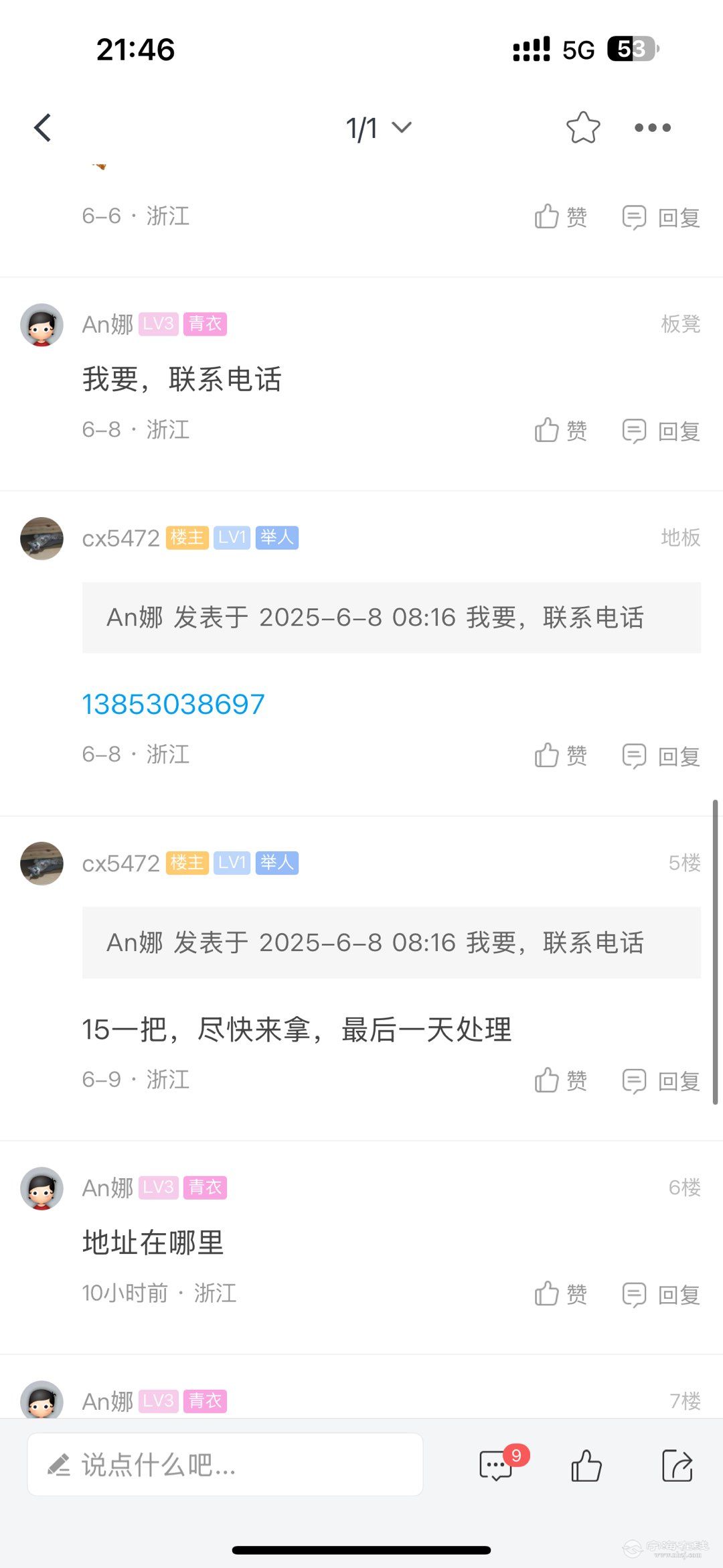This screenshot has width=723, height=1568.
Task: Like cx5472's phone number comment
Action: pyautogui.click(x=560, y=756)
